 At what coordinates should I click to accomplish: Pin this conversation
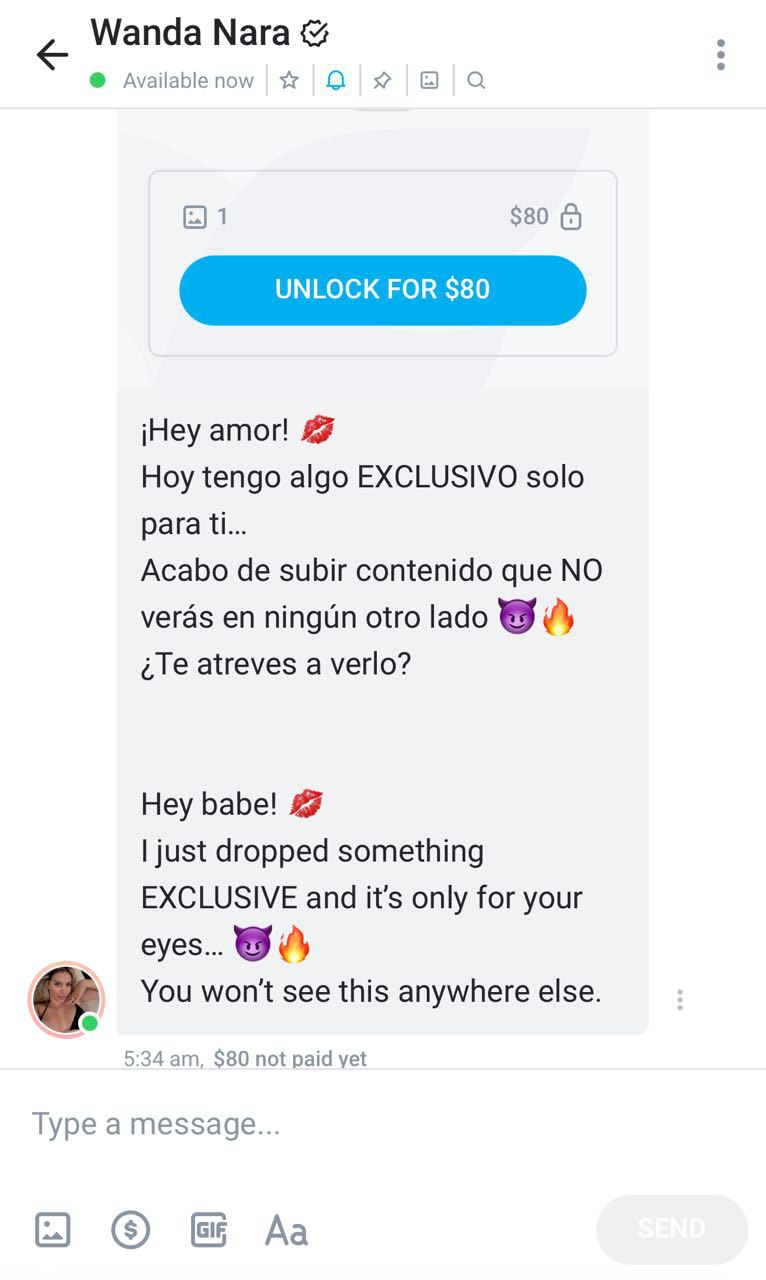pyautogui.click(x=382, y=81)
